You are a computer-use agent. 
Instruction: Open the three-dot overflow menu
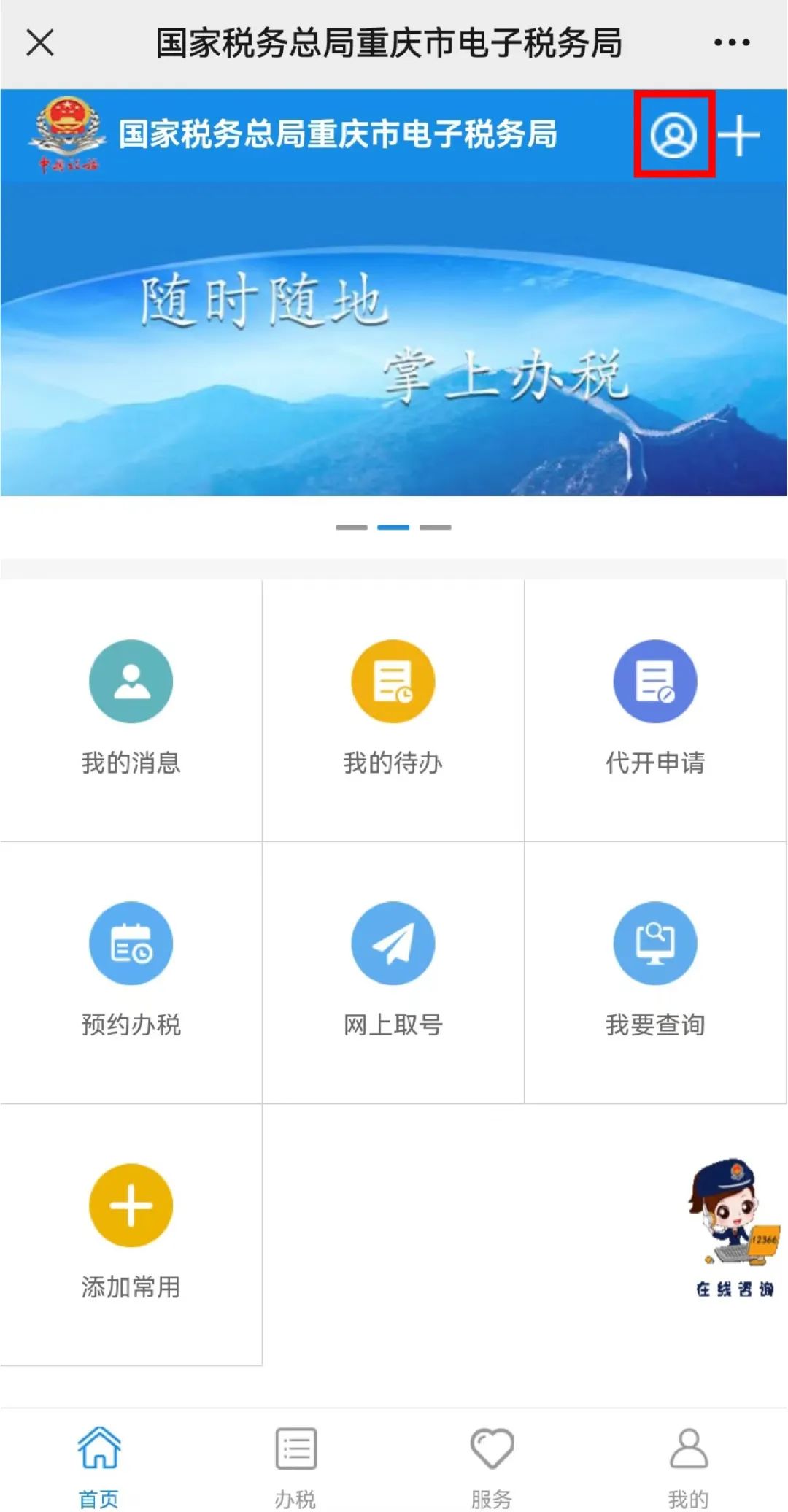coord(732,42)
